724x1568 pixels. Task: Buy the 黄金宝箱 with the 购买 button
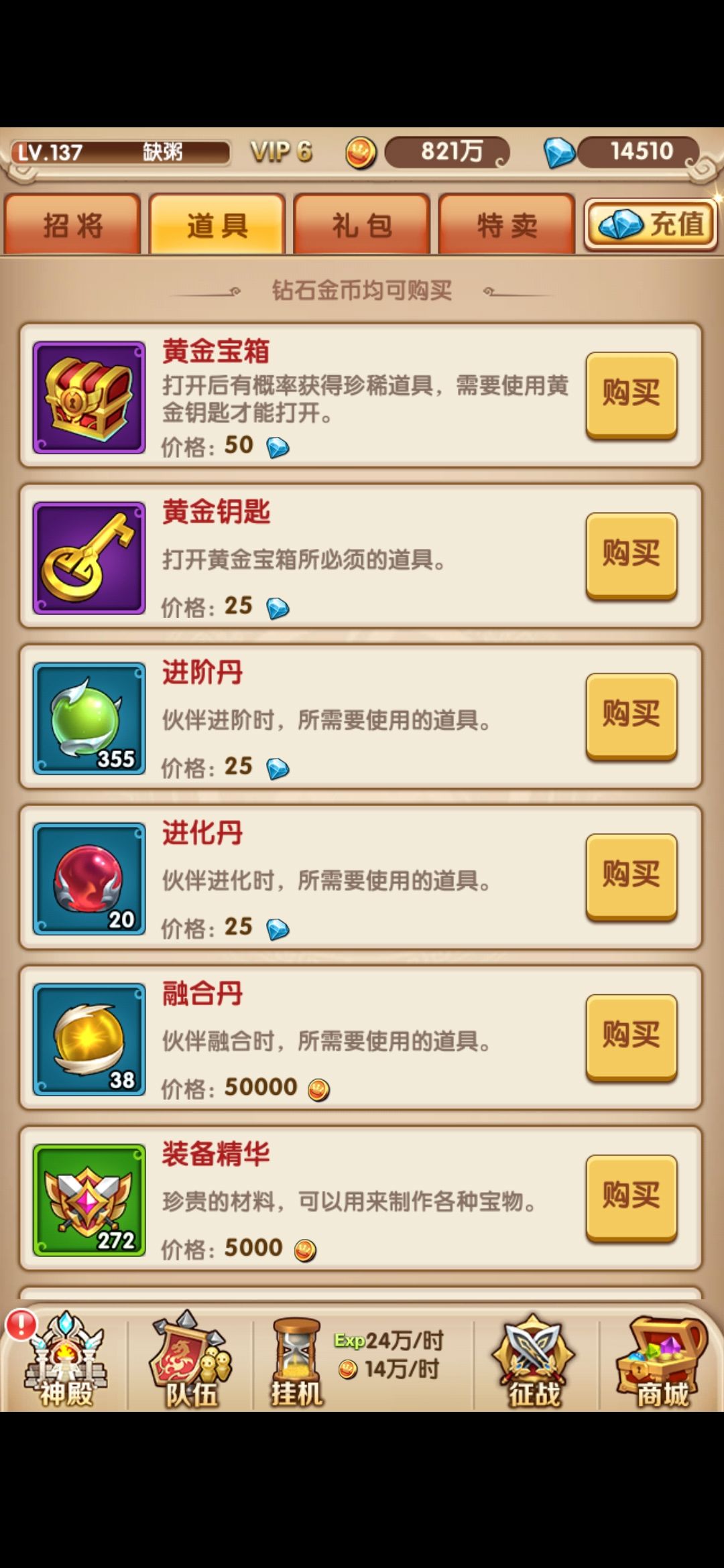pos(631,395)
